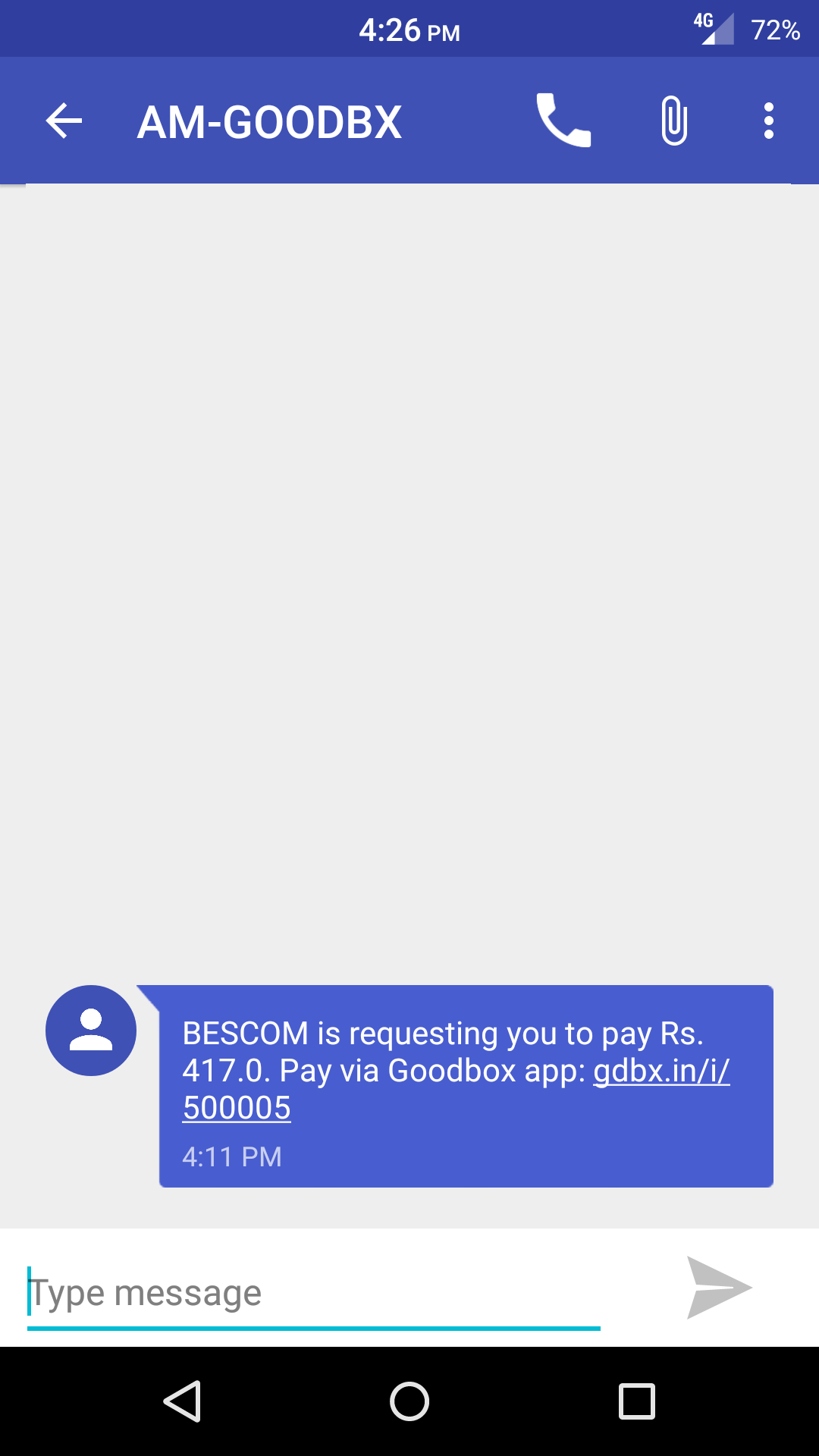Call AM-GOODBX with the phone icon
This screenshot has width=819, height=1456.
pyautogui.click(x=563, y=121)
